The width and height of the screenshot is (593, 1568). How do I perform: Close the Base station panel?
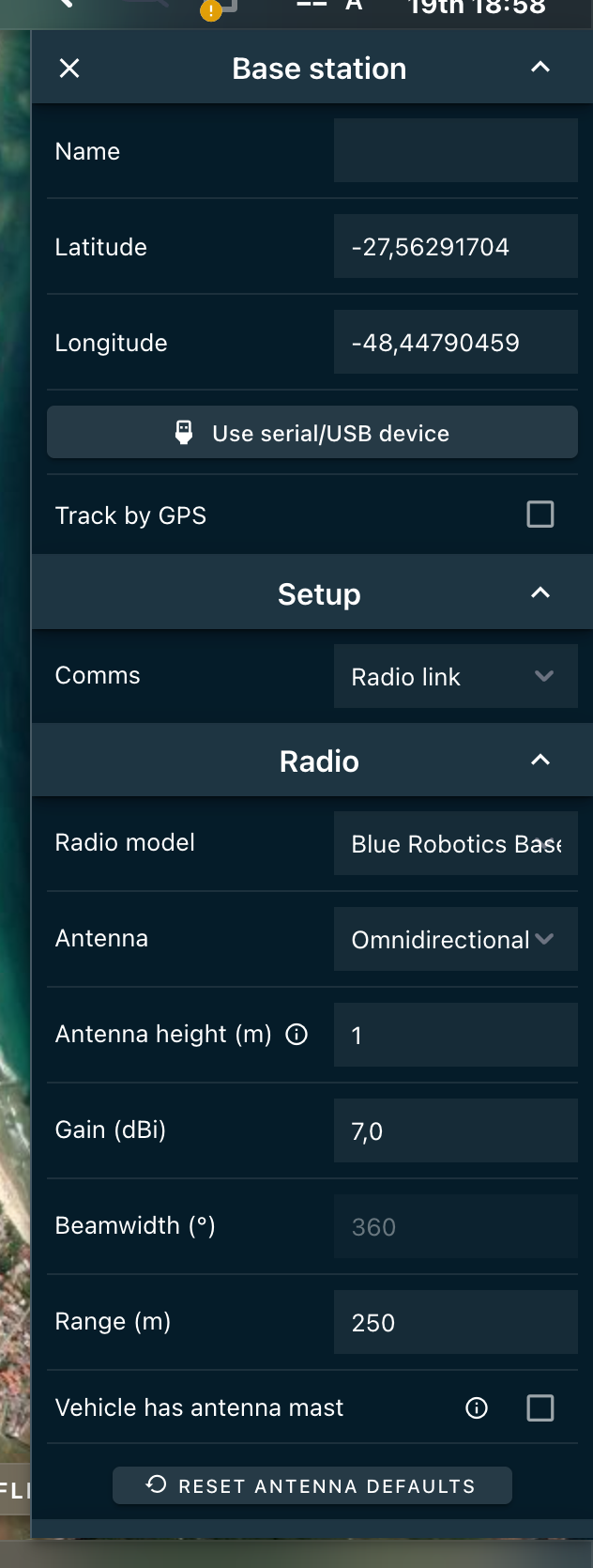pos(69,69)
